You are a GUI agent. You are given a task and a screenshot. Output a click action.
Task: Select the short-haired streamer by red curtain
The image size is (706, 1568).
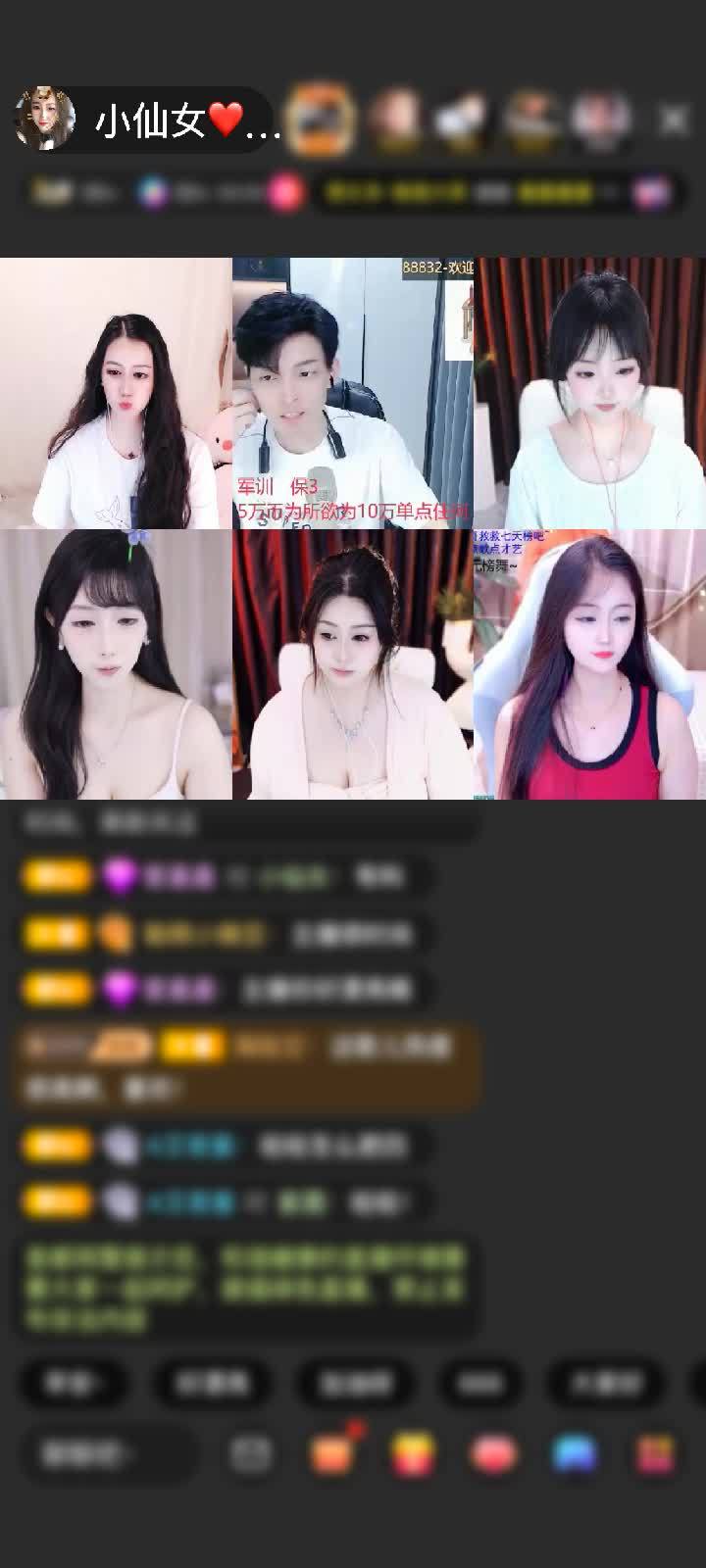coord(589,393)
